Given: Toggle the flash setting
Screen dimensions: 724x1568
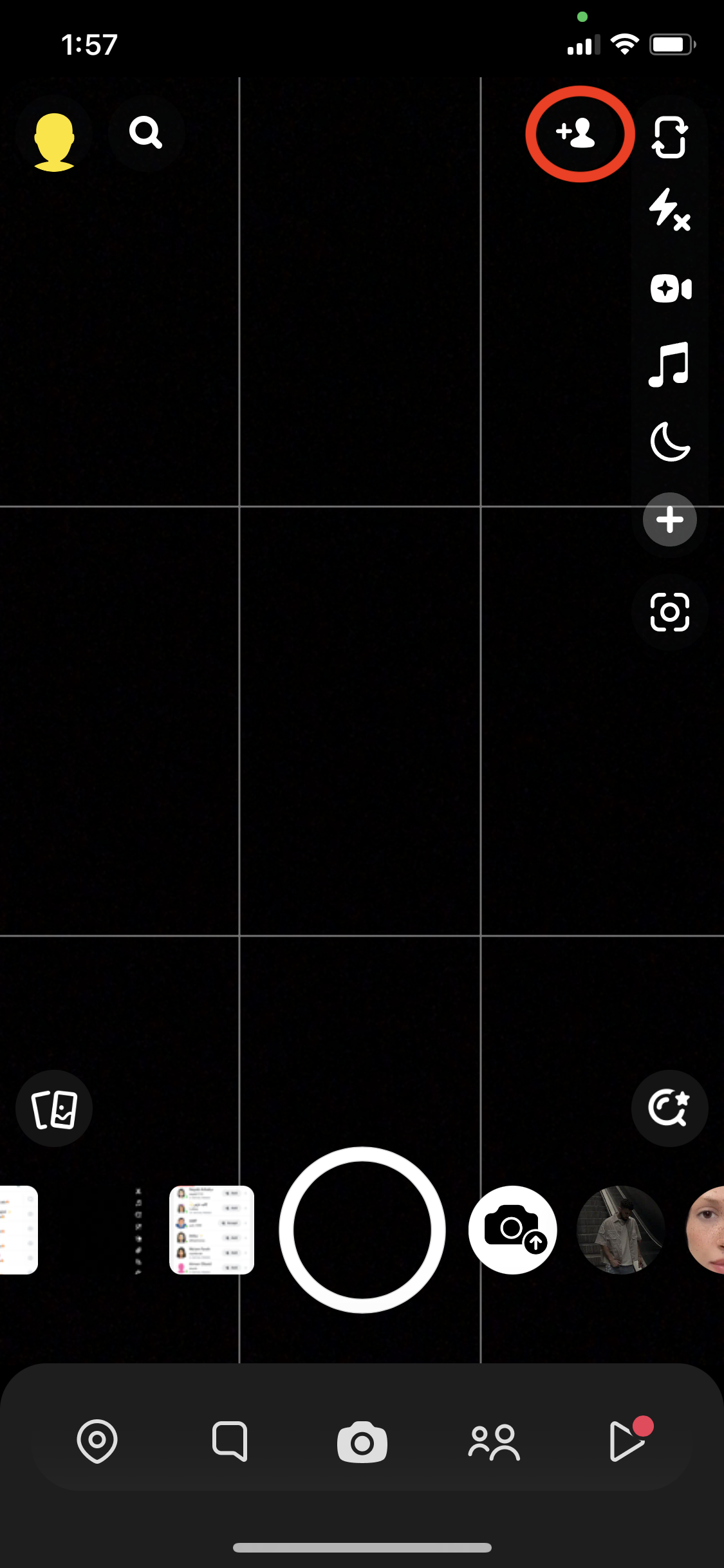Looking at the screenshot, I should pyautogui.click(x=670, y=210).
